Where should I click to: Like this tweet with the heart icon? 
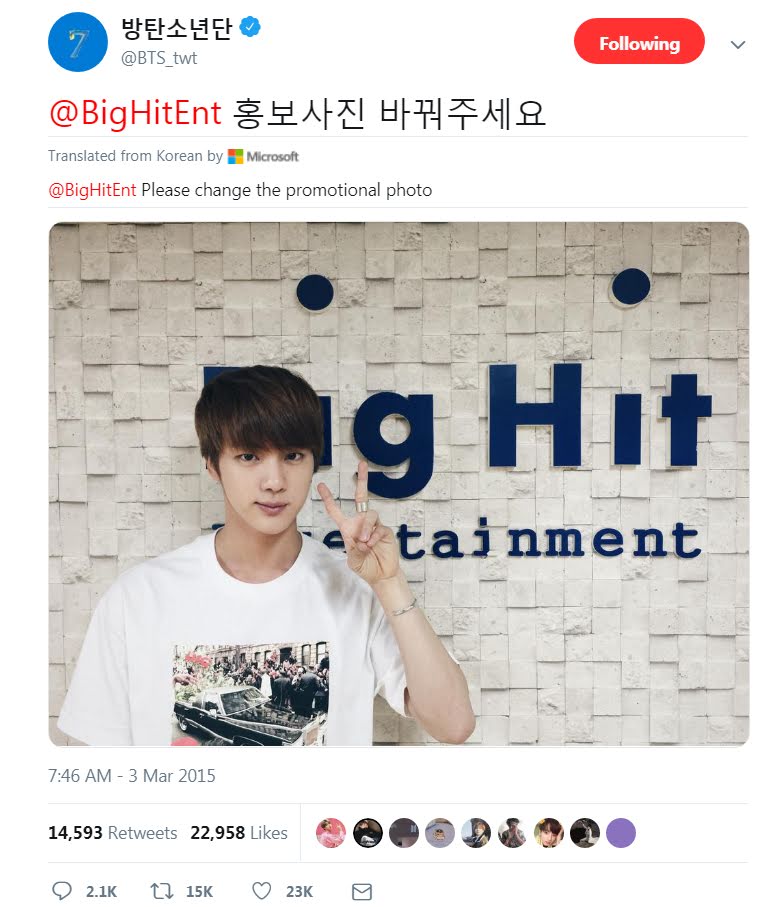coord(261,891)
